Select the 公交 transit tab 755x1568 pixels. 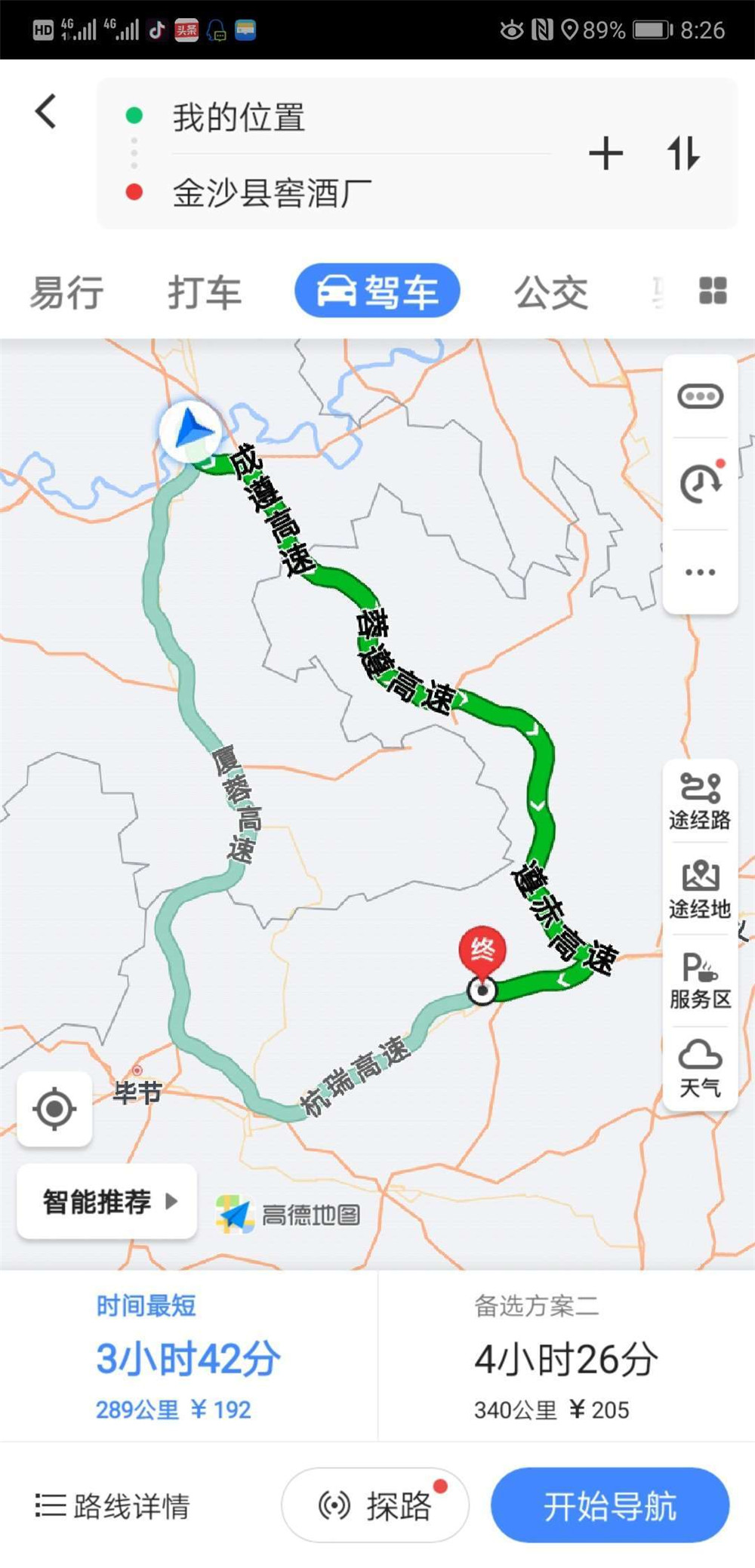(551, 292)
